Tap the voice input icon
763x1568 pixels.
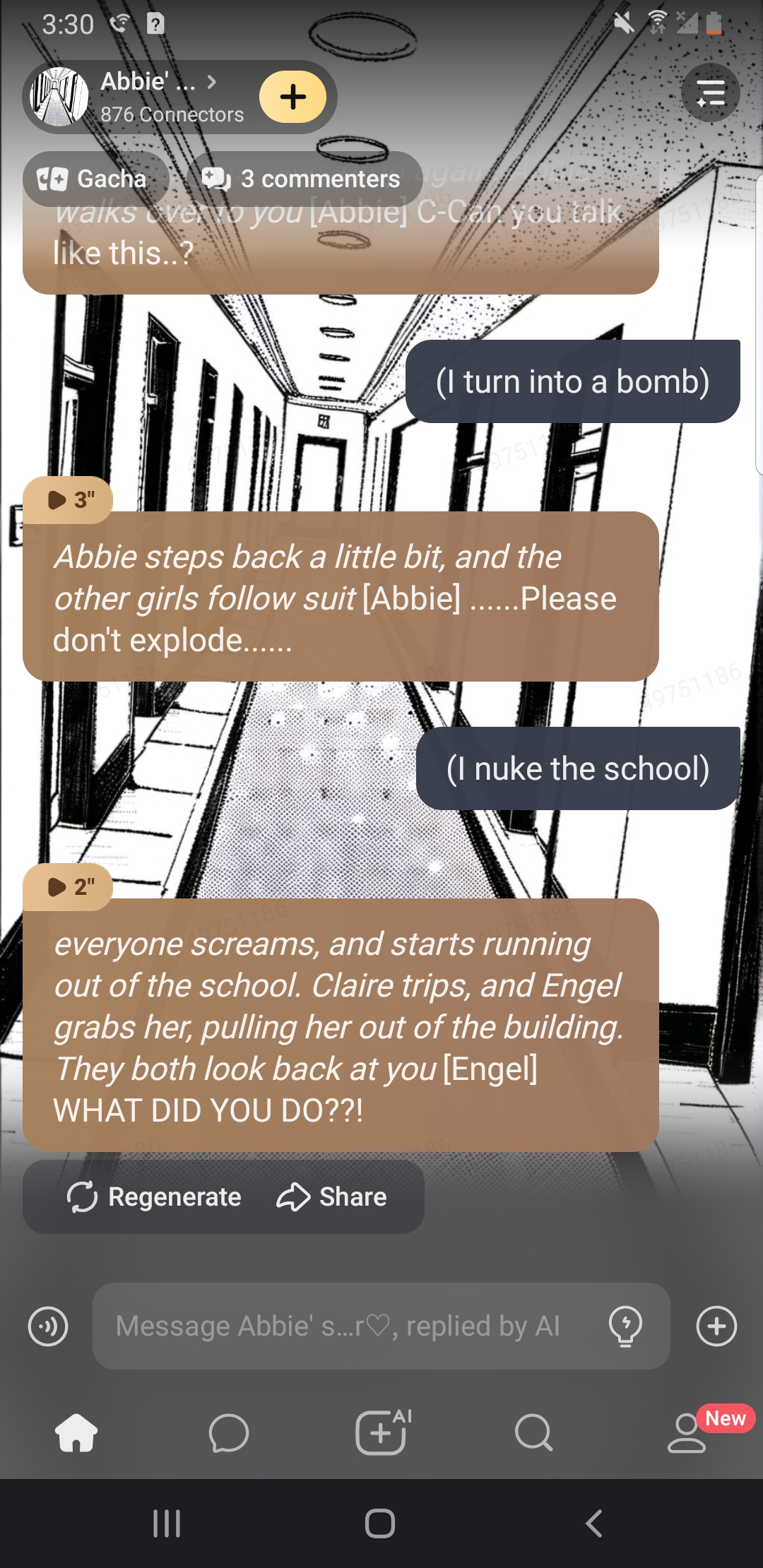point(48,1326)
